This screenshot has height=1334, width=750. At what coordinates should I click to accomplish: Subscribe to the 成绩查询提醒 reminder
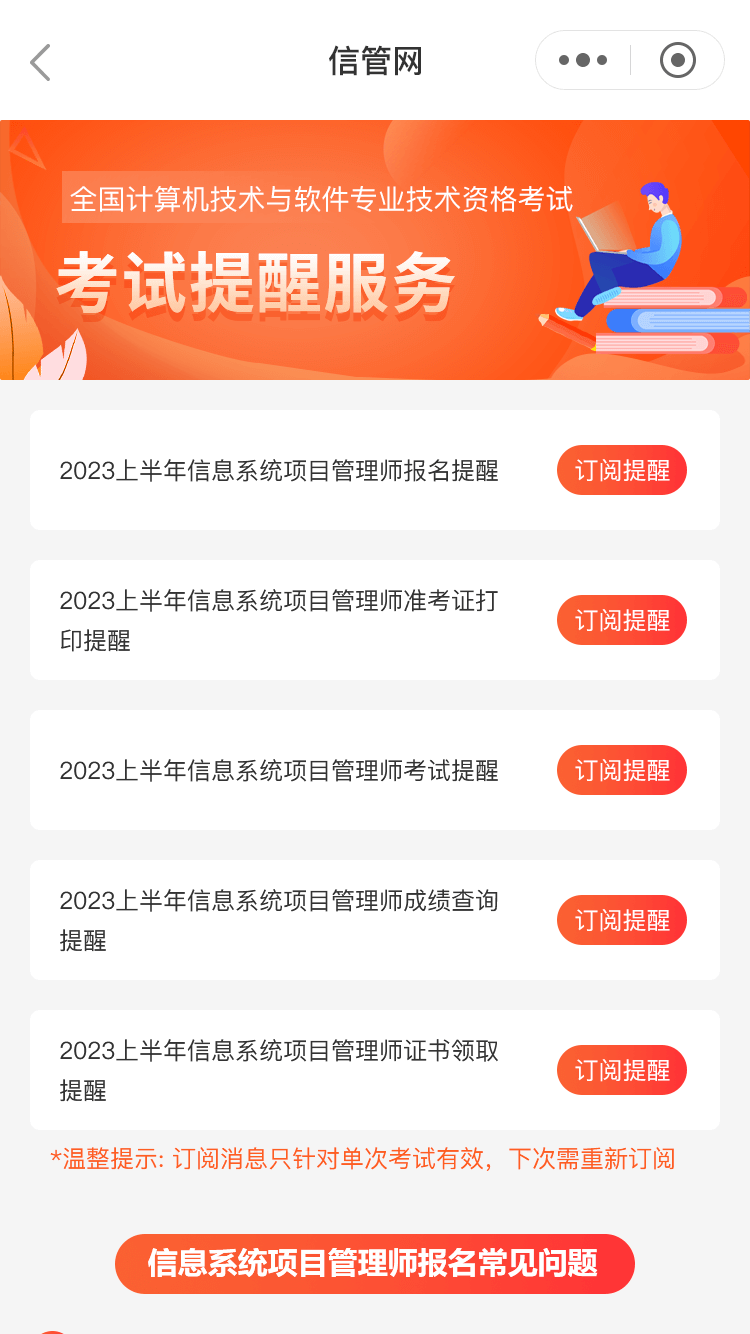pyautogui.click(x=621, y=920)
